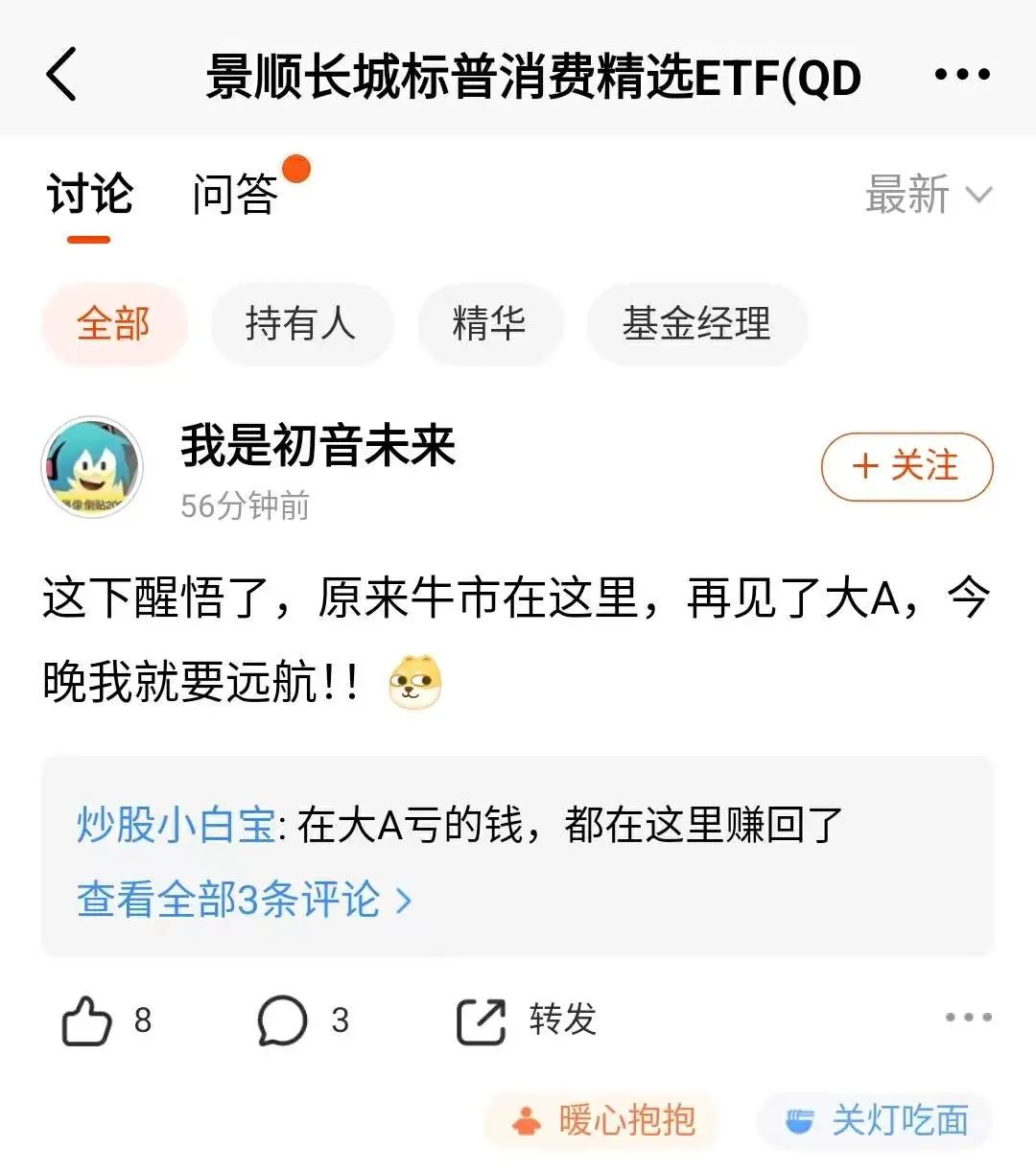Open the 最新 sort dropdown
1036x1172 pixels.
pos(928,195)
